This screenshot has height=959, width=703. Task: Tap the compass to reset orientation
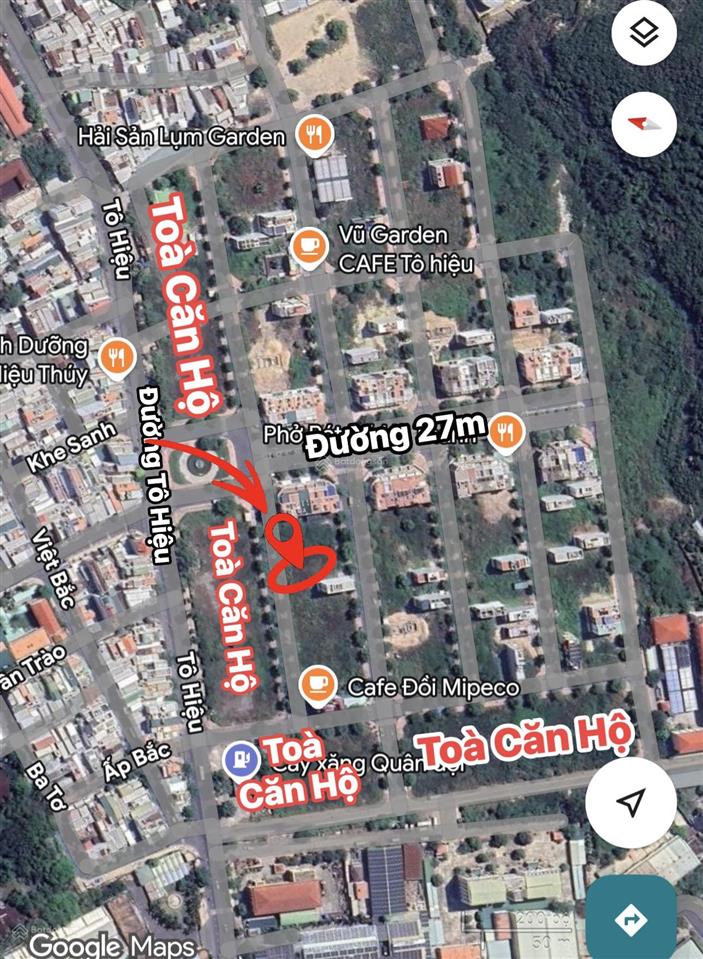tap(644, 123)
